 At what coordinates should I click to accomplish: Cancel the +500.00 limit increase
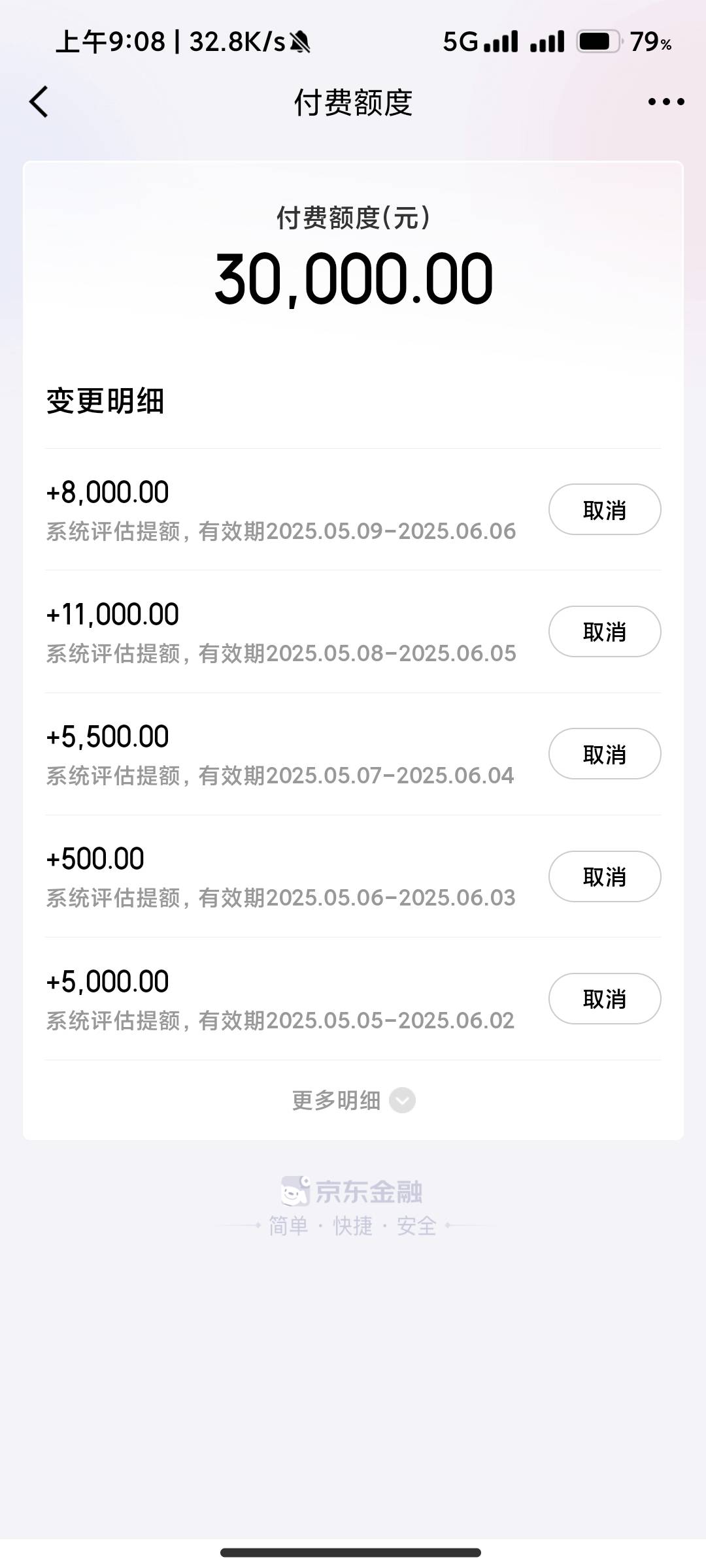(x=605, y=877)
